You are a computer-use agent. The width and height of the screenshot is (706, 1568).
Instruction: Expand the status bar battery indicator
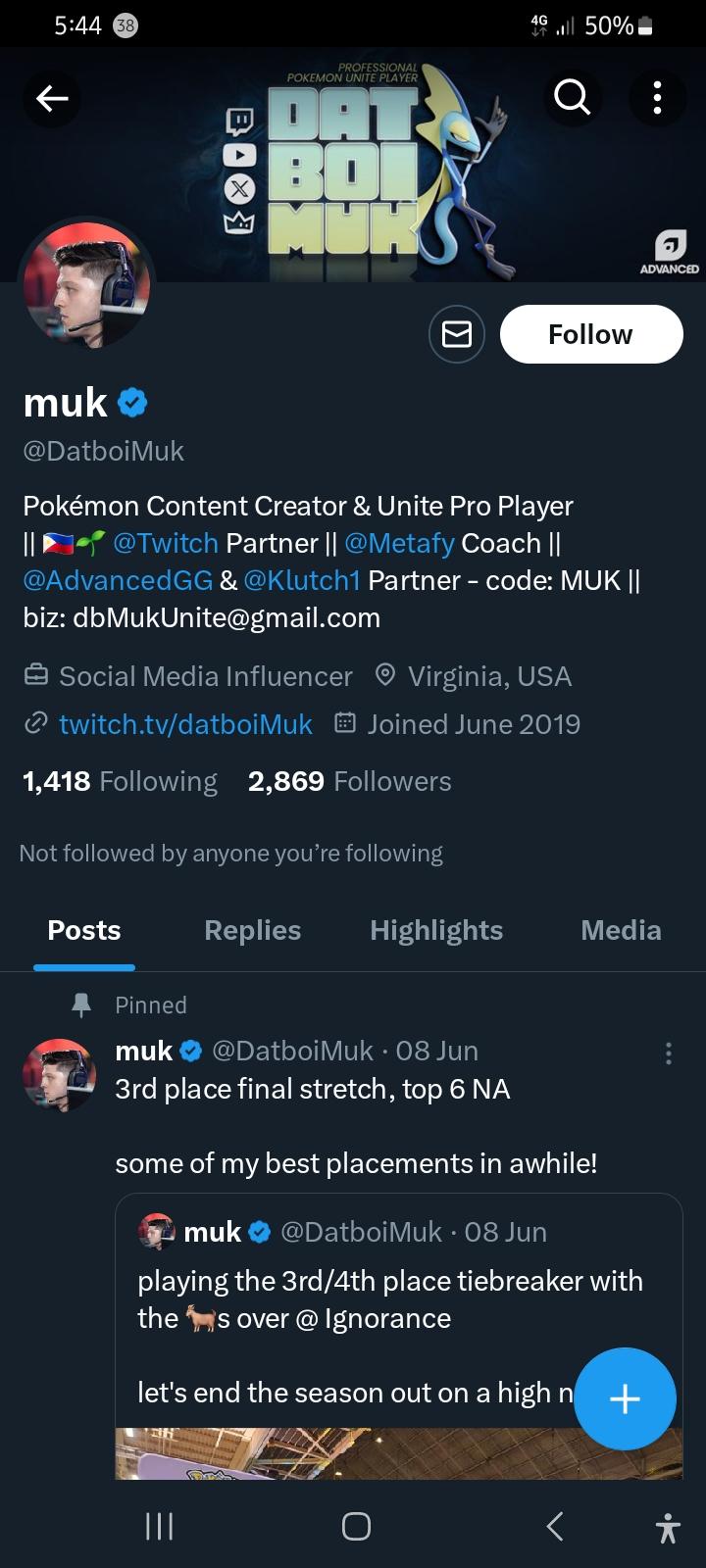point(644,24)
